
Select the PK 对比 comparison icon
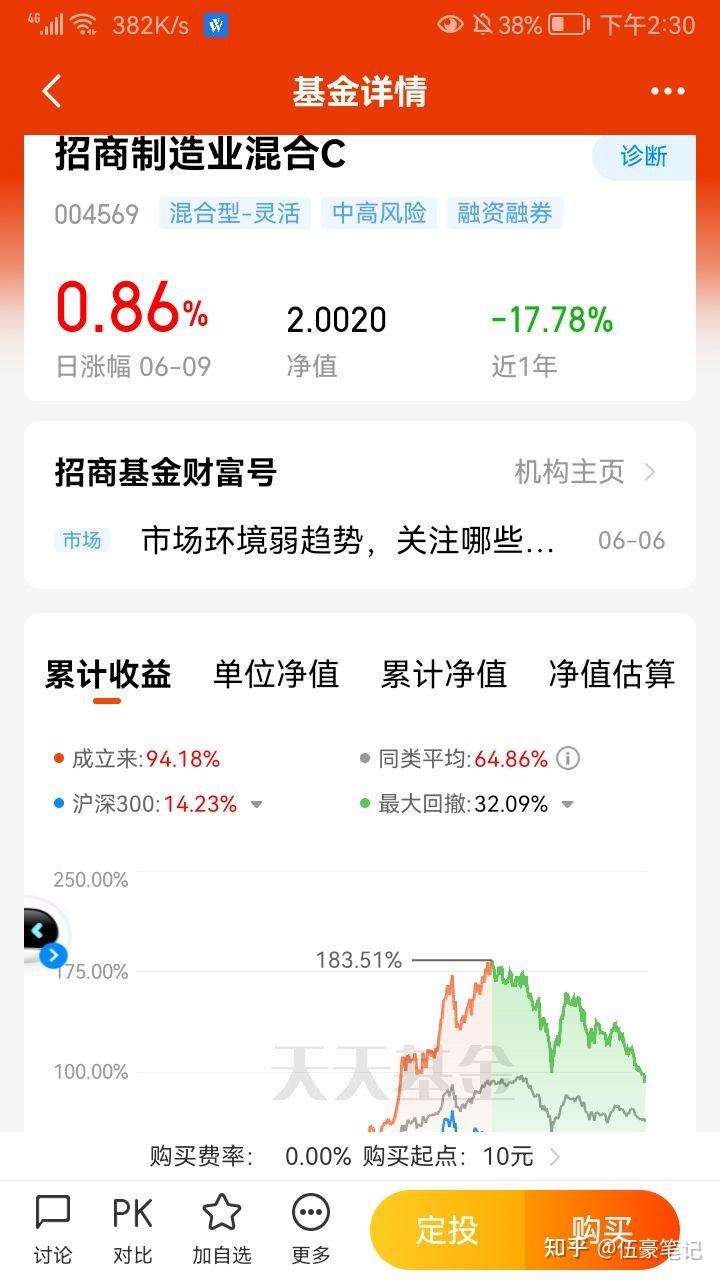click(x=131, y=1225)
